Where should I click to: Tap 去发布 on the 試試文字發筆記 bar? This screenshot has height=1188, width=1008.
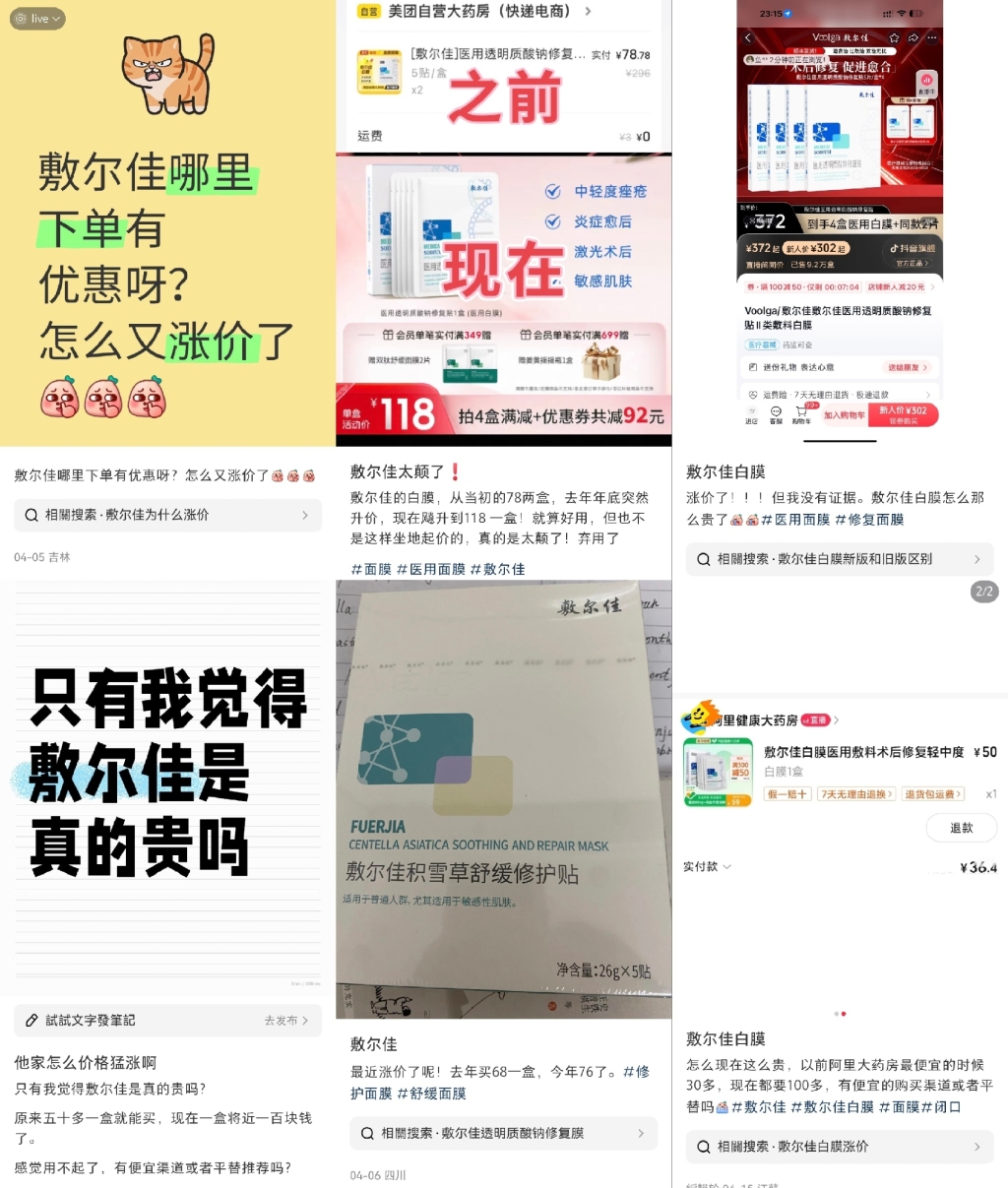click(285, 1021)
